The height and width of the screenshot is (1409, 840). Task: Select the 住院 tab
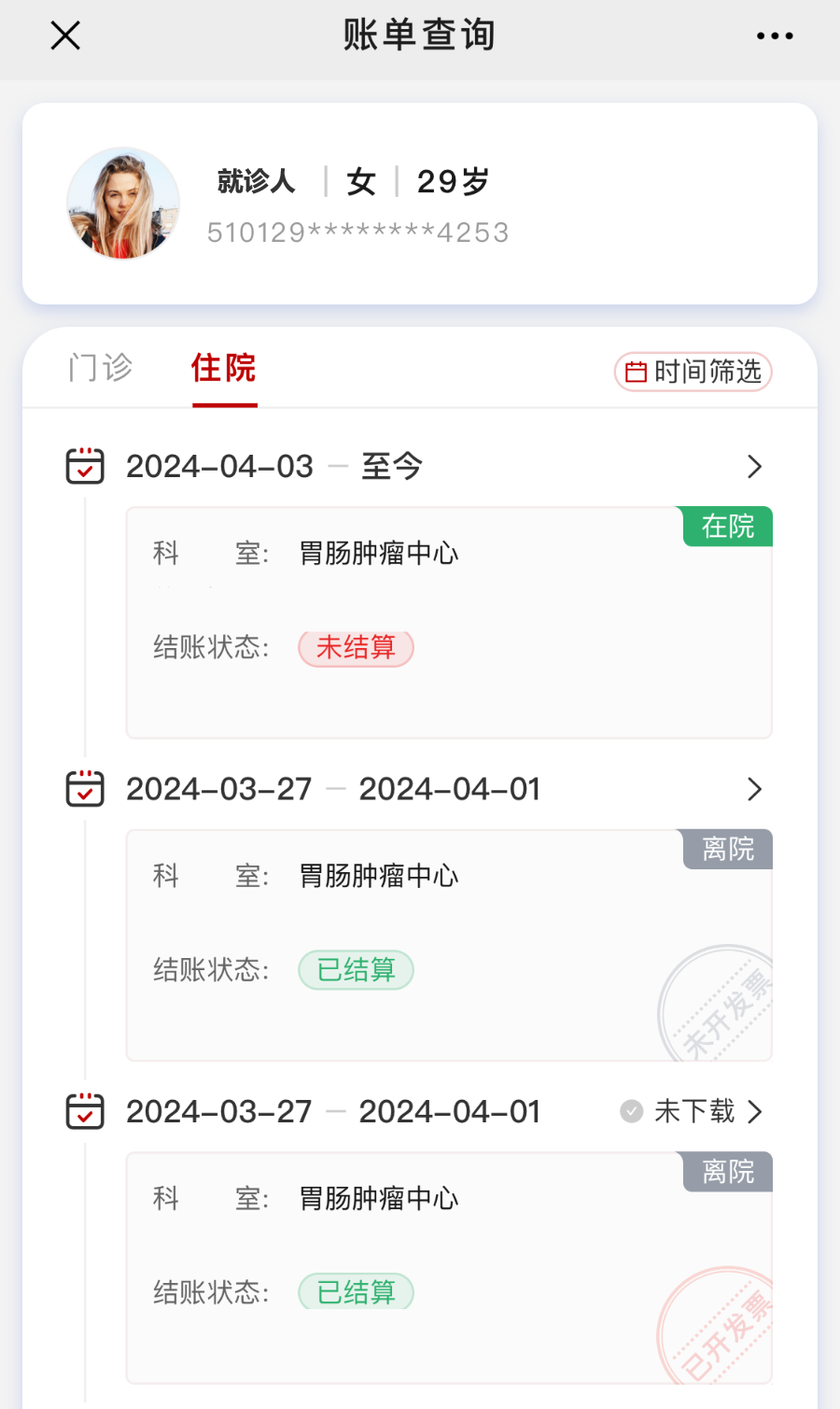[224, 368]
